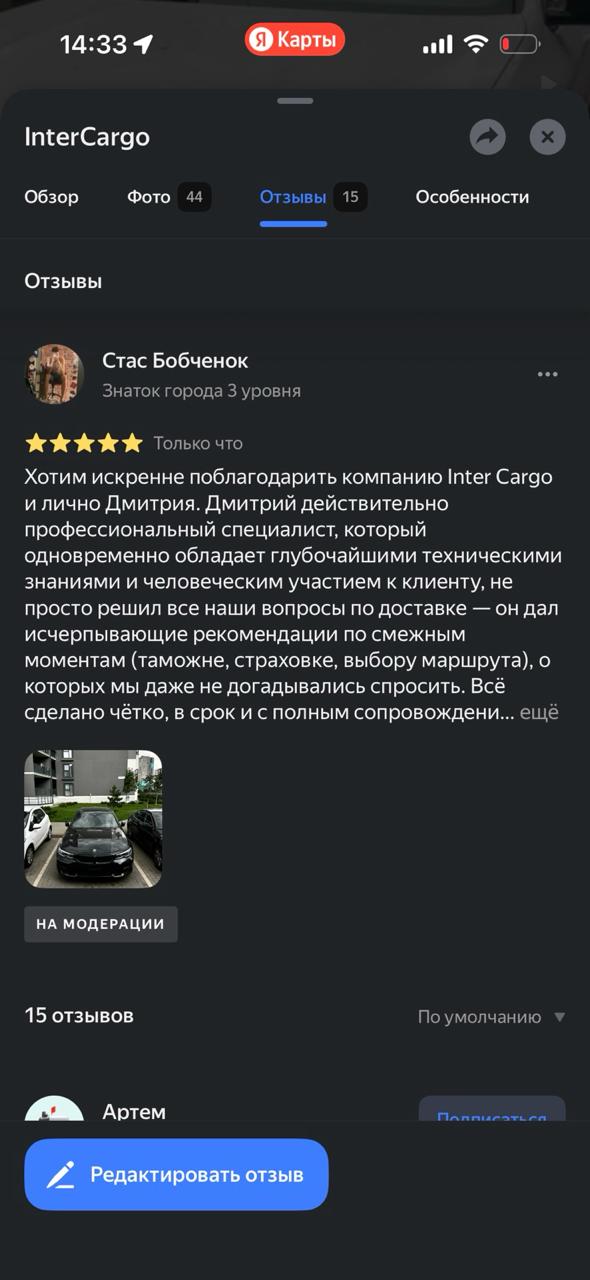This screenshot has width=590, height=1280.
Task: Open the По умолчанию sorting dropdown
Action: pos(491,1017)
